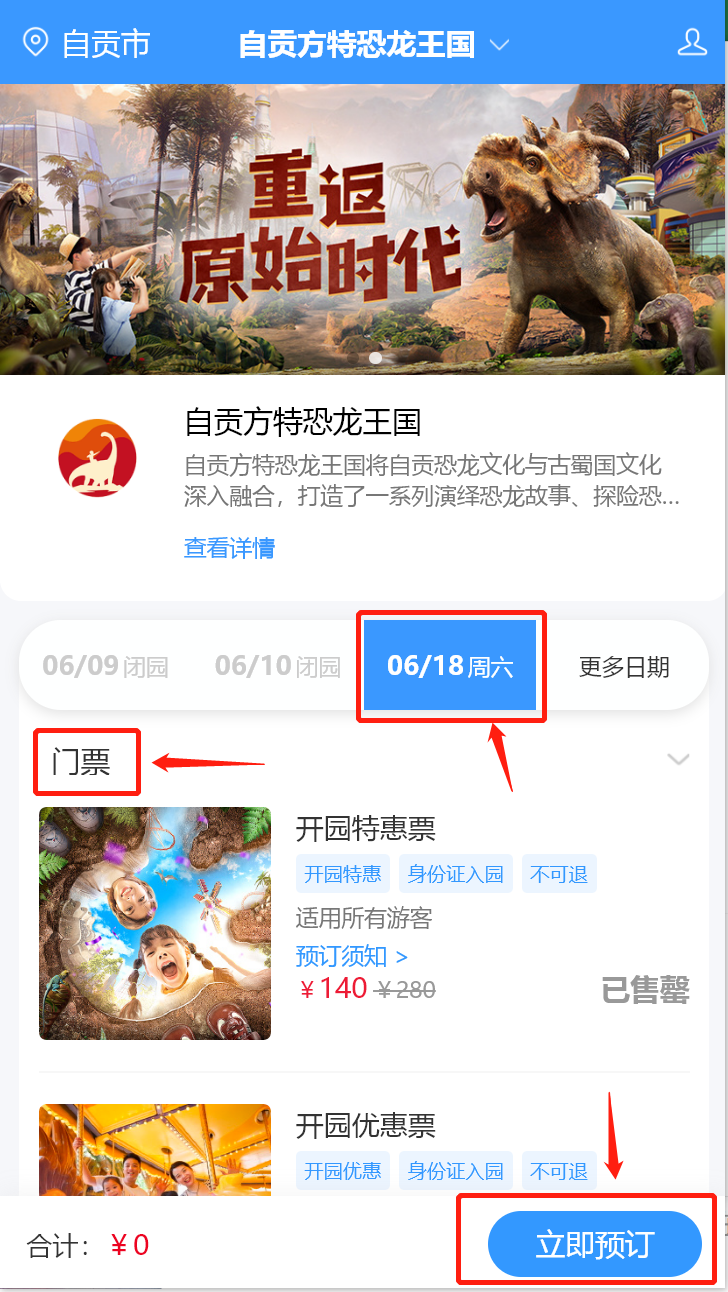Select the 06/18 周六 date

(x=450, y=667)
